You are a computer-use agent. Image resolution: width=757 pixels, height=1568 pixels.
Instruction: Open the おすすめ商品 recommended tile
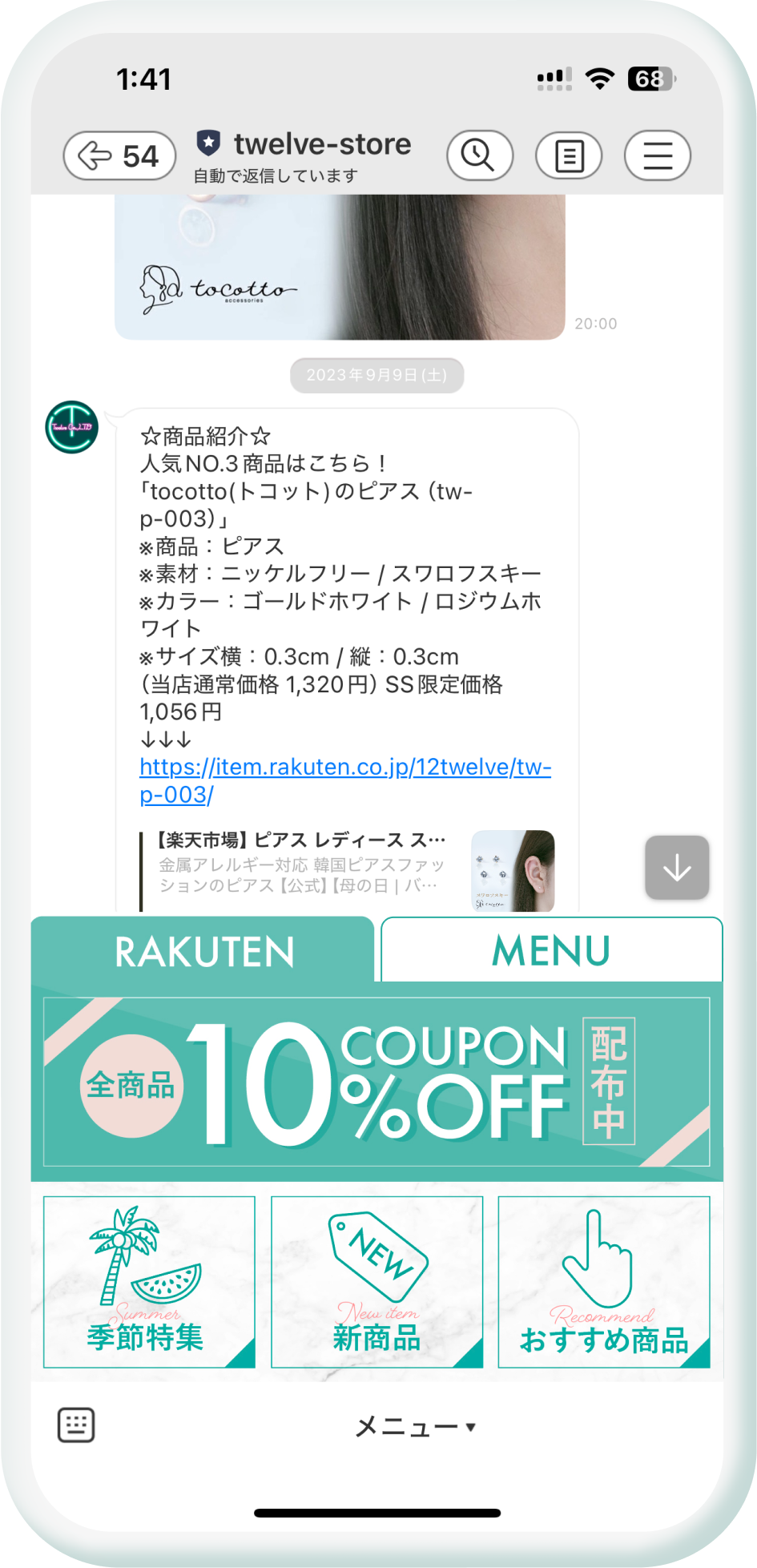pos(604,1281)
